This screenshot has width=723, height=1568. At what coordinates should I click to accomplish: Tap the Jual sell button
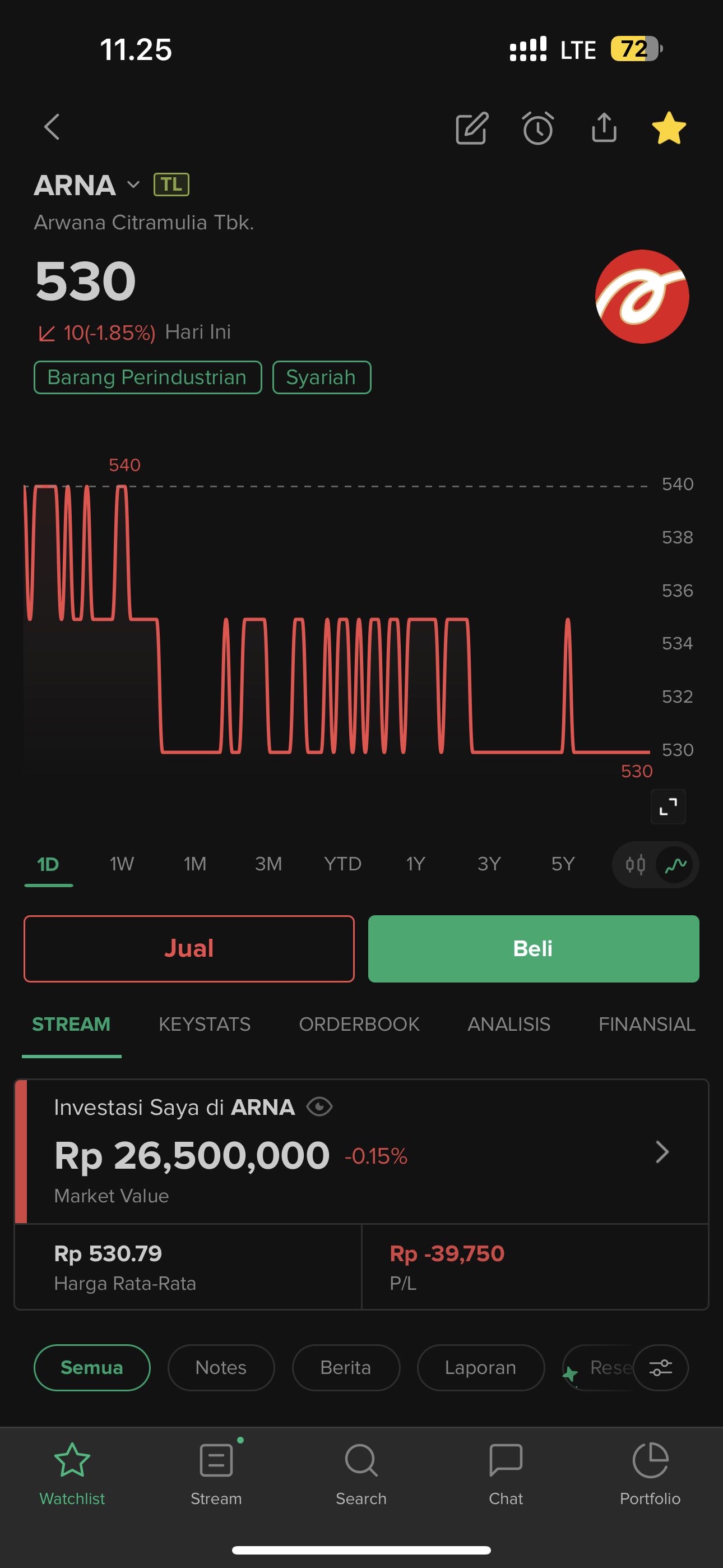click(x=189, y=948)
